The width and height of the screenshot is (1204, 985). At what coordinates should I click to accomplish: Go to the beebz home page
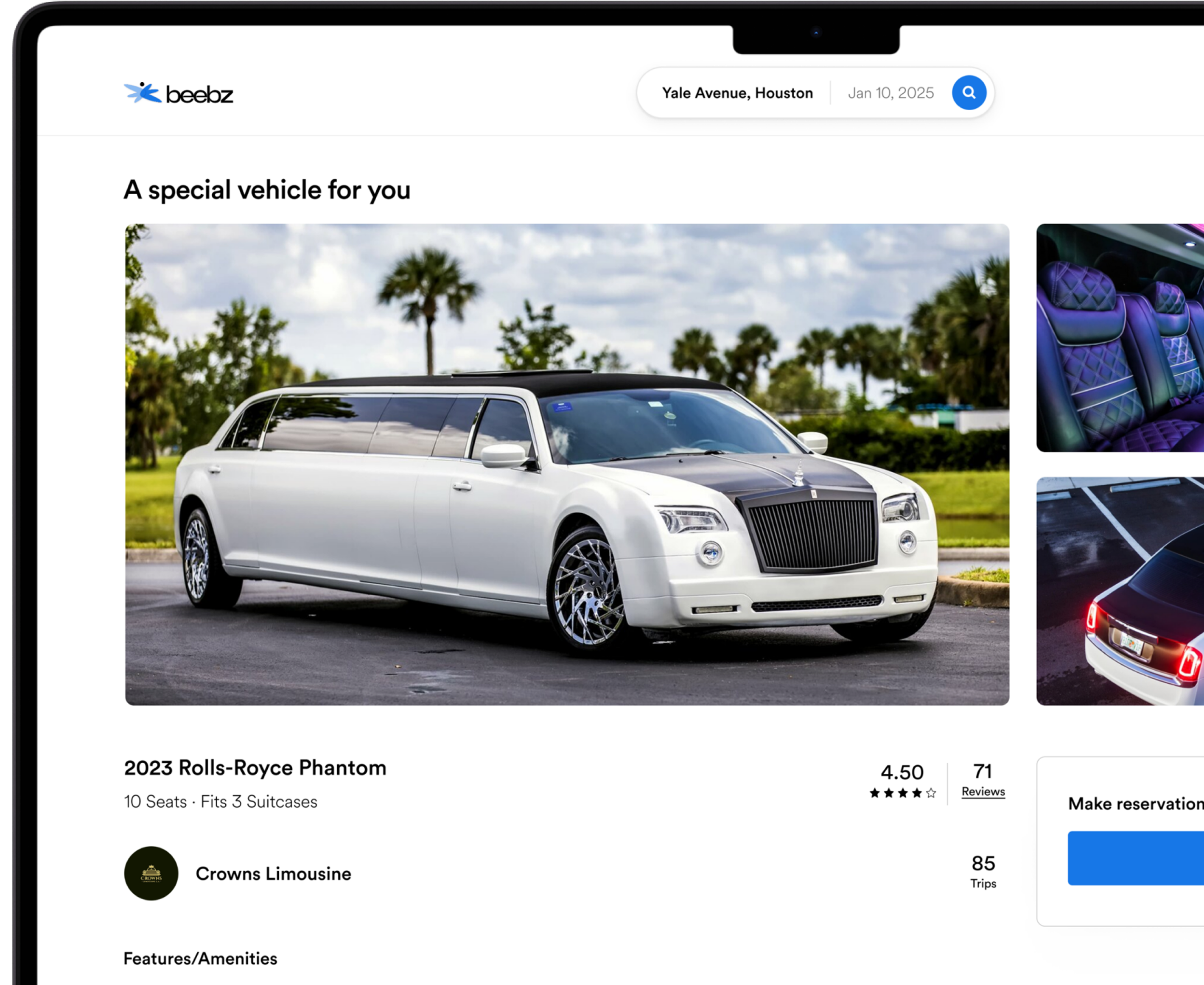coord(179,94)
